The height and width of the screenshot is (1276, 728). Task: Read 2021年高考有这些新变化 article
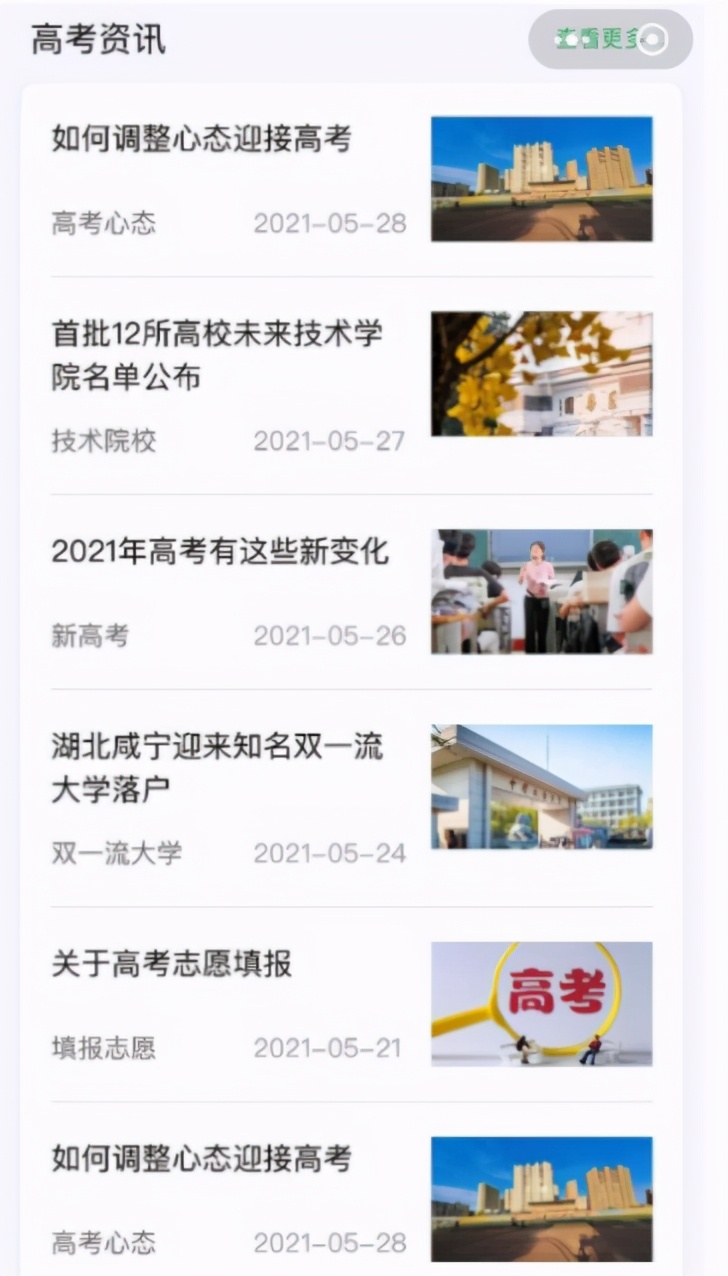coord(220,551)
